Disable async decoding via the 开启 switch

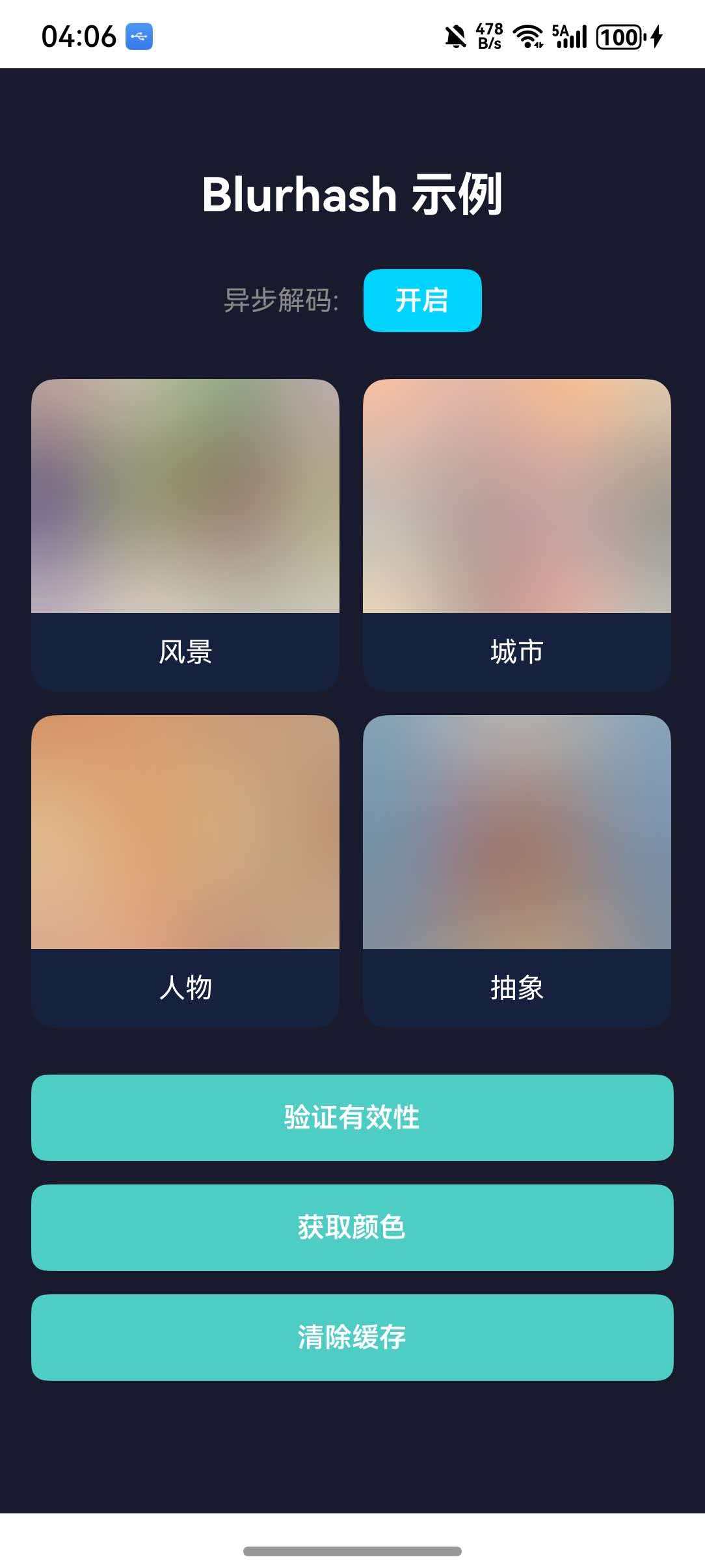tap(422, 301)
